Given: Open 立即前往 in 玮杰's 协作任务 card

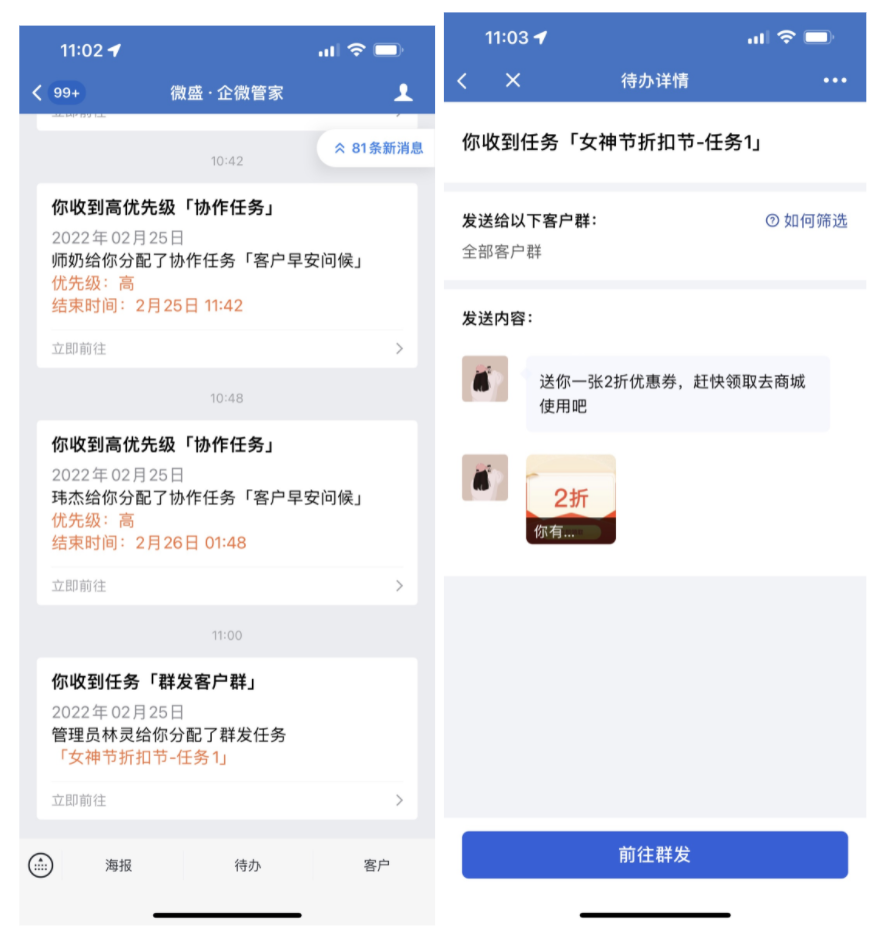Looking at the screenshot, I should [227, 586].
